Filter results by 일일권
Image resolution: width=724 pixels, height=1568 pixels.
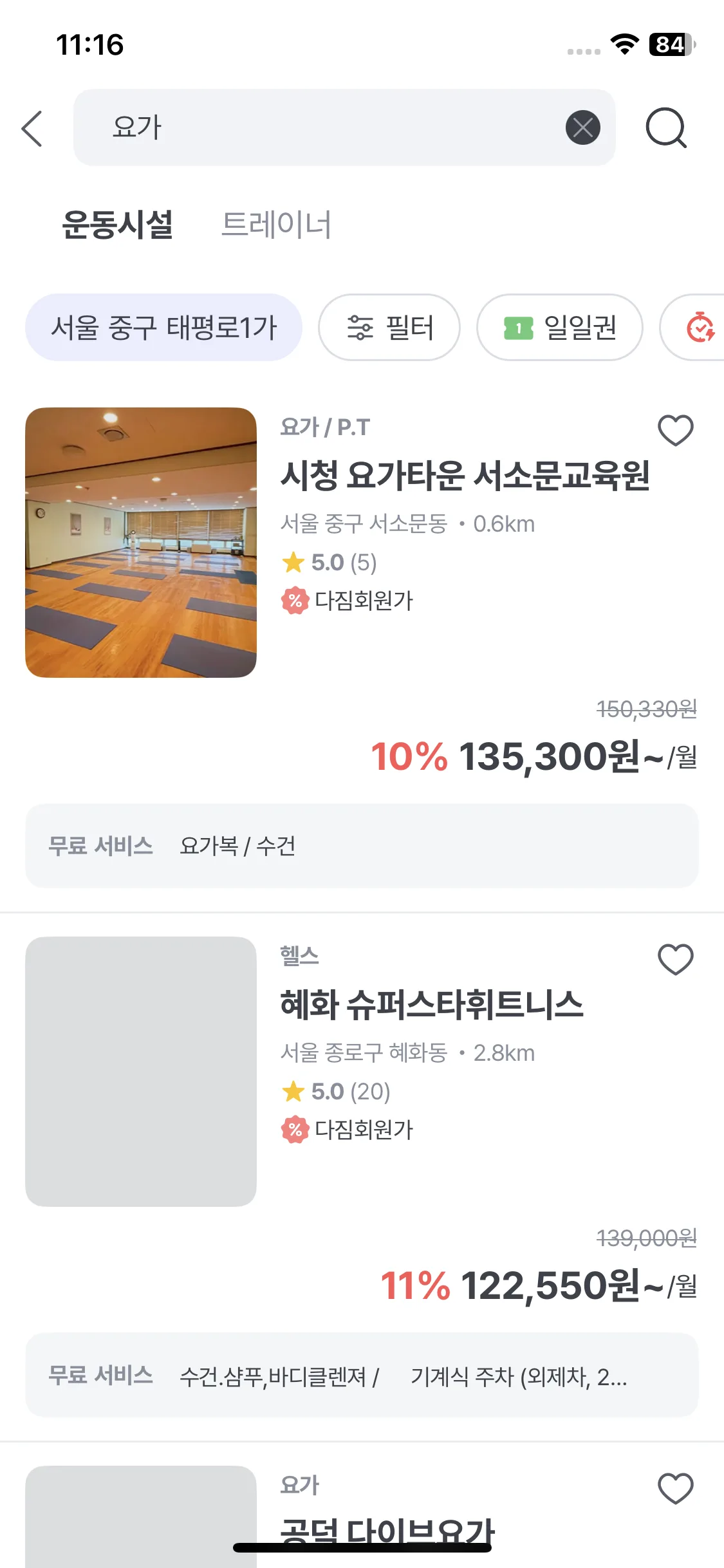pyautogui.click(x=559, y=328)
